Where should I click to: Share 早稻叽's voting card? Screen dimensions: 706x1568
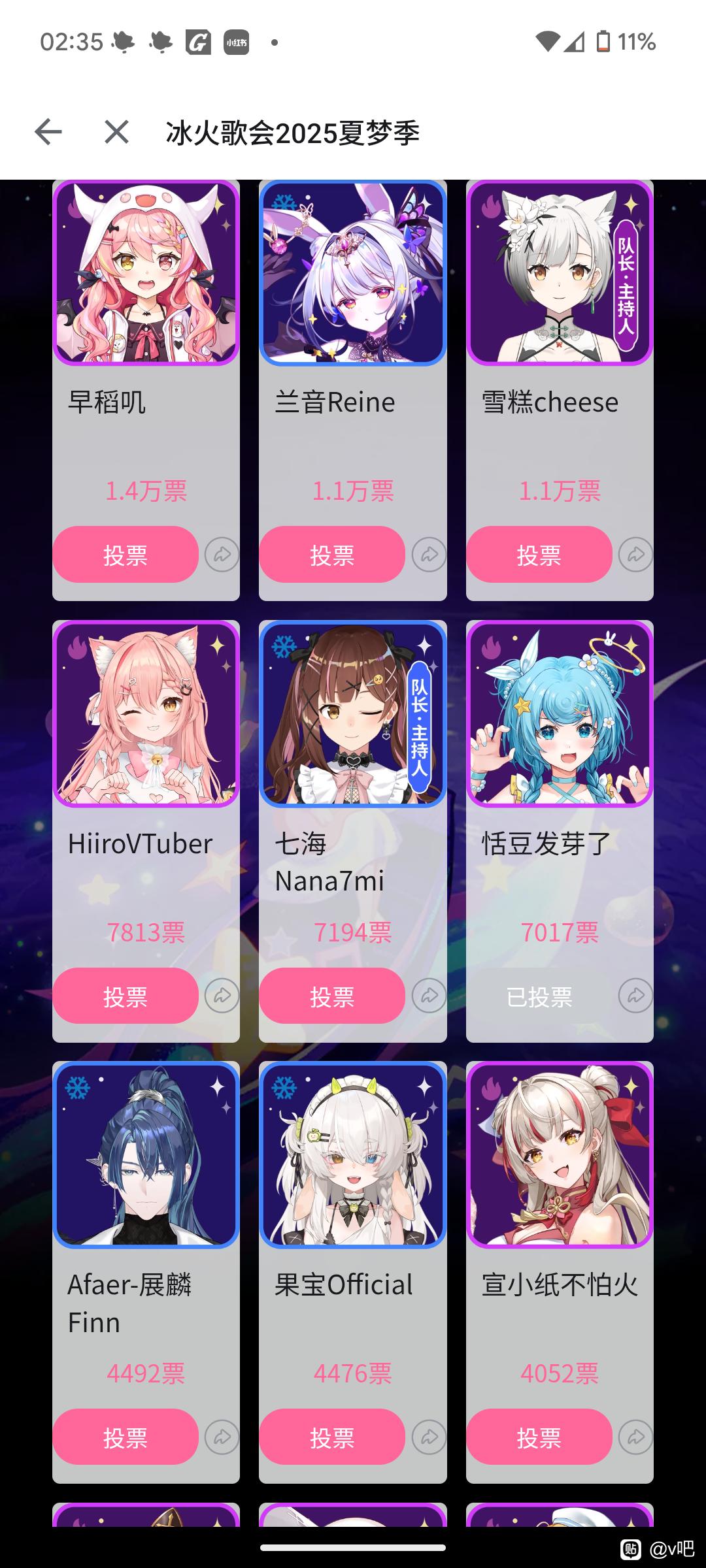tap(222, 555)
